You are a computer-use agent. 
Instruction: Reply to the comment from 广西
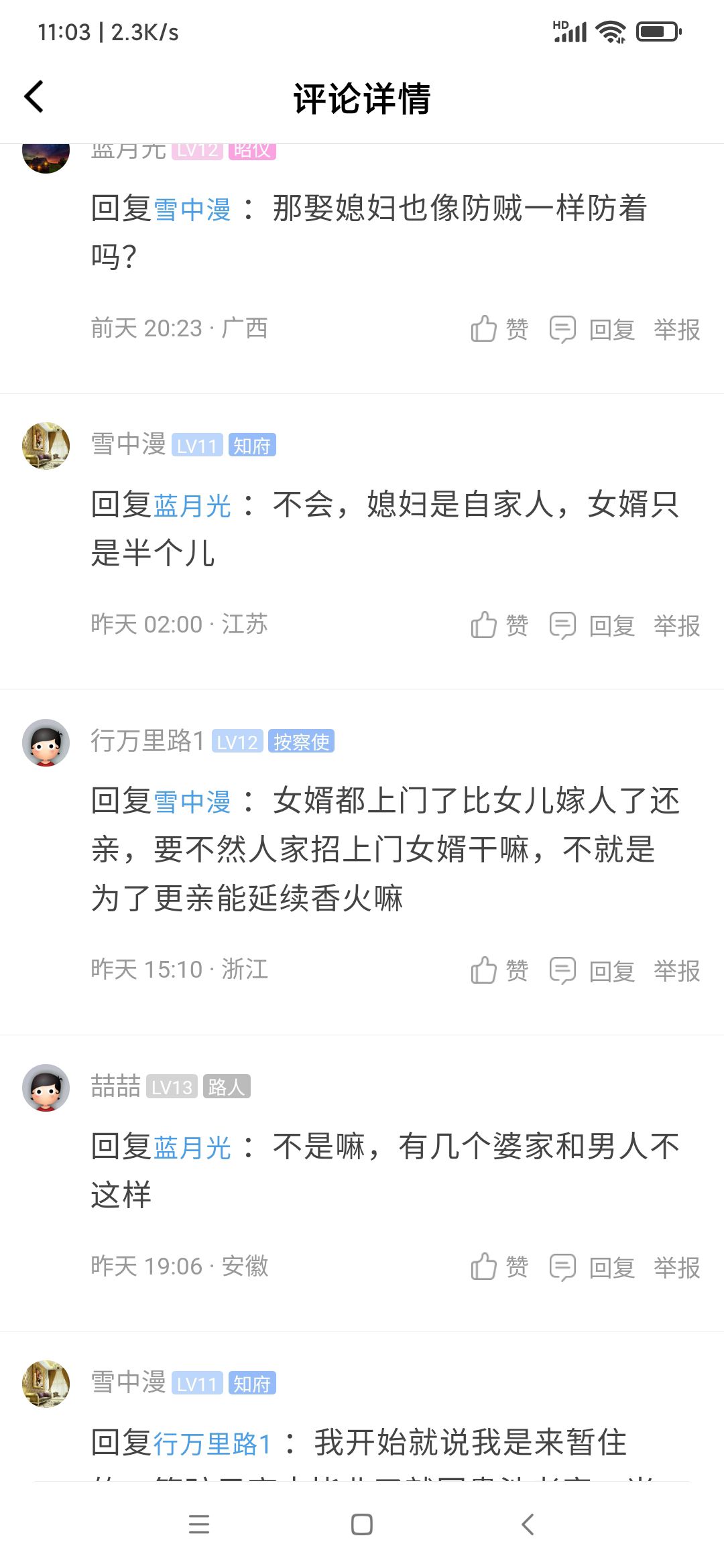coord(593,329)
